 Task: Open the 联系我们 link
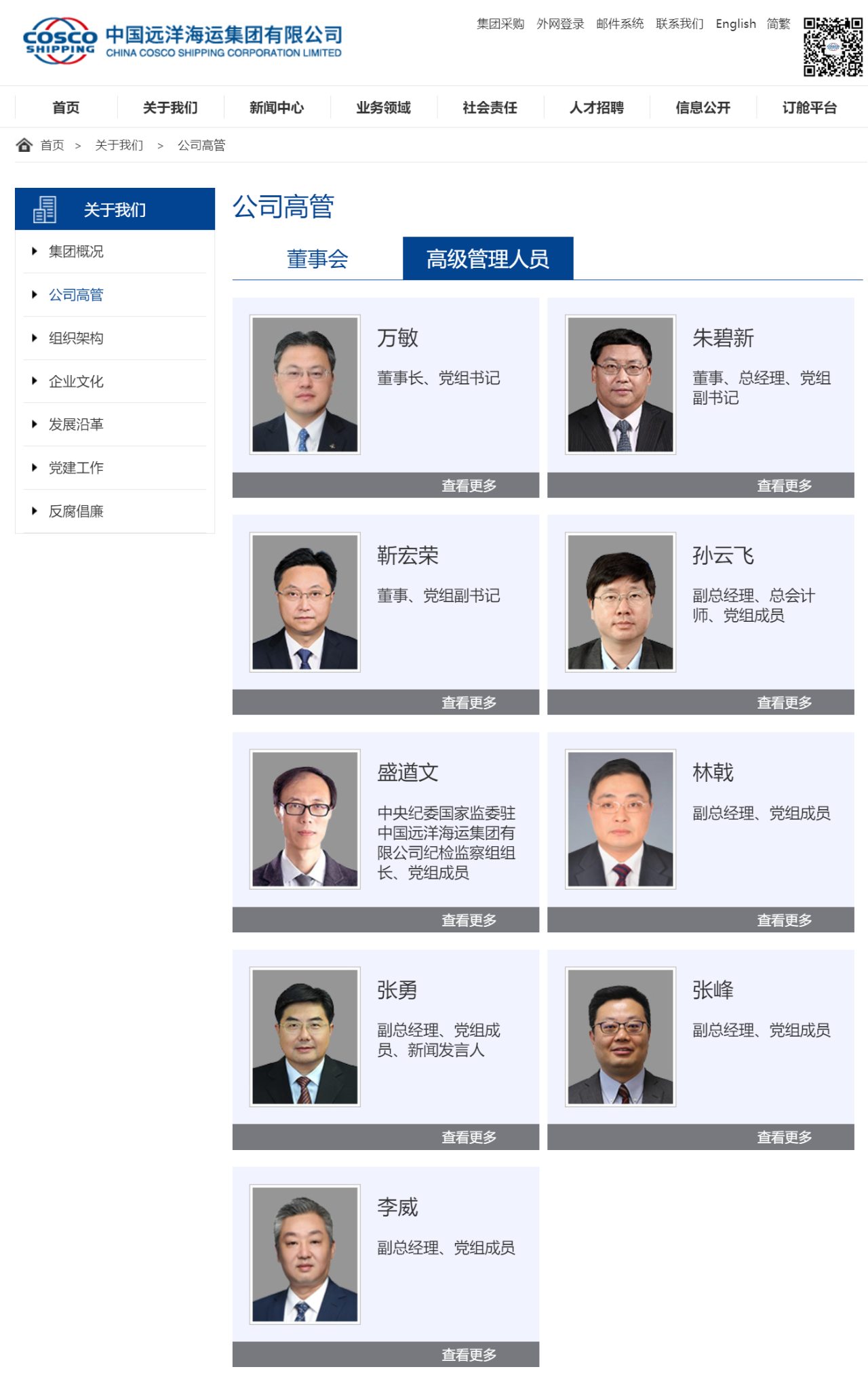tap(679, 24)
